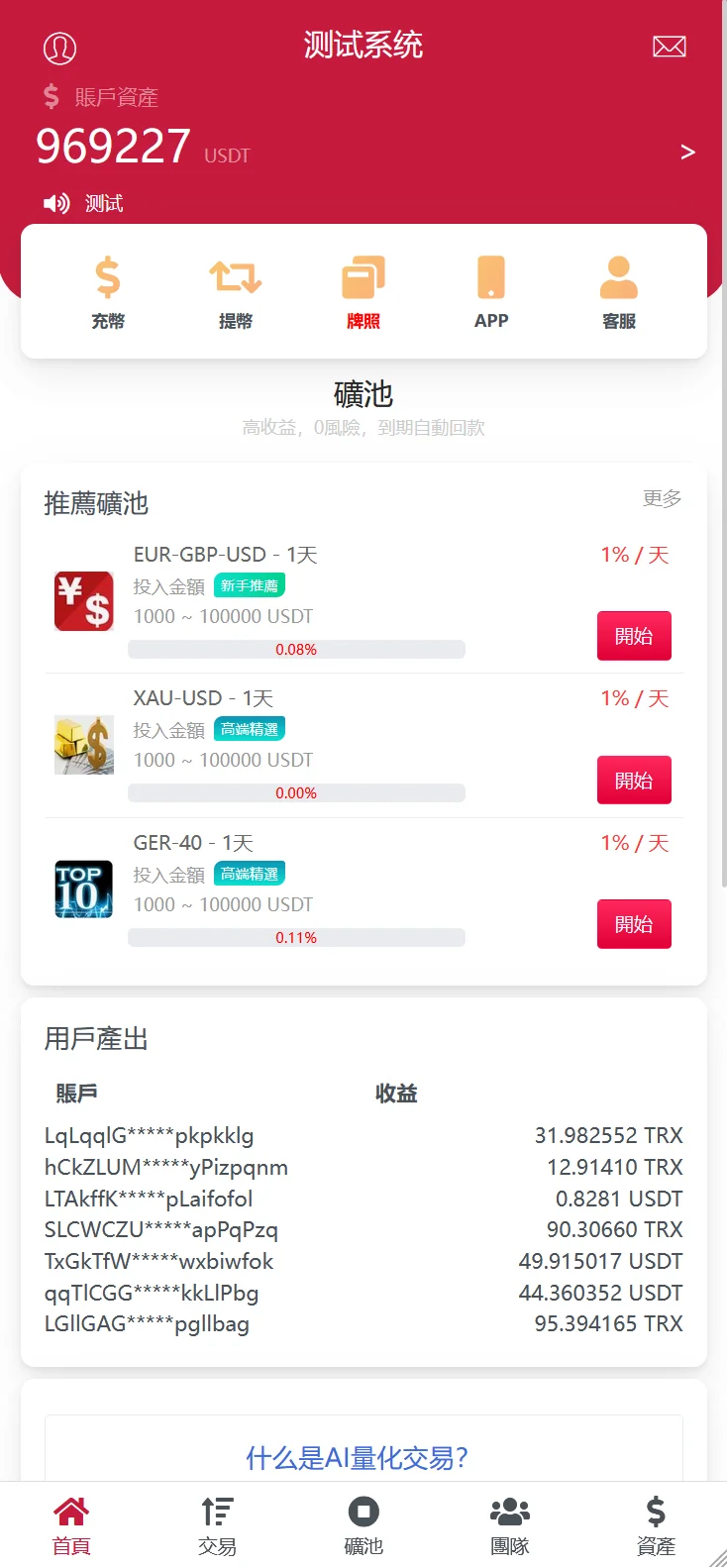Viewport: 727px width, 1568px height.
Task: Switch to the 首頁 home tab
Action: point(71,1525)
